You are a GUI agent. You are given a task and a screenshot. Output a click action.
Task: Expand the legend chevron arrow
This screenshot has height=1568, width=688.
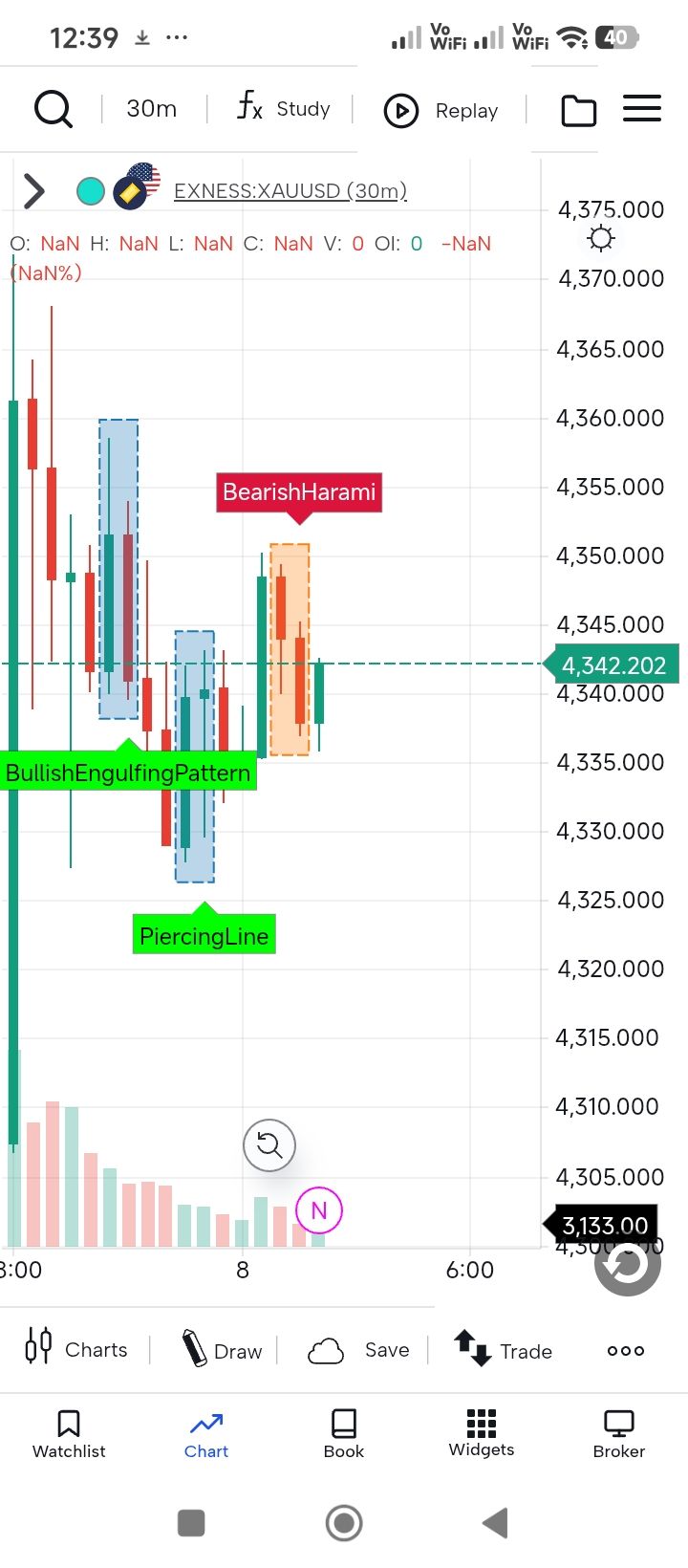(34, 191)
